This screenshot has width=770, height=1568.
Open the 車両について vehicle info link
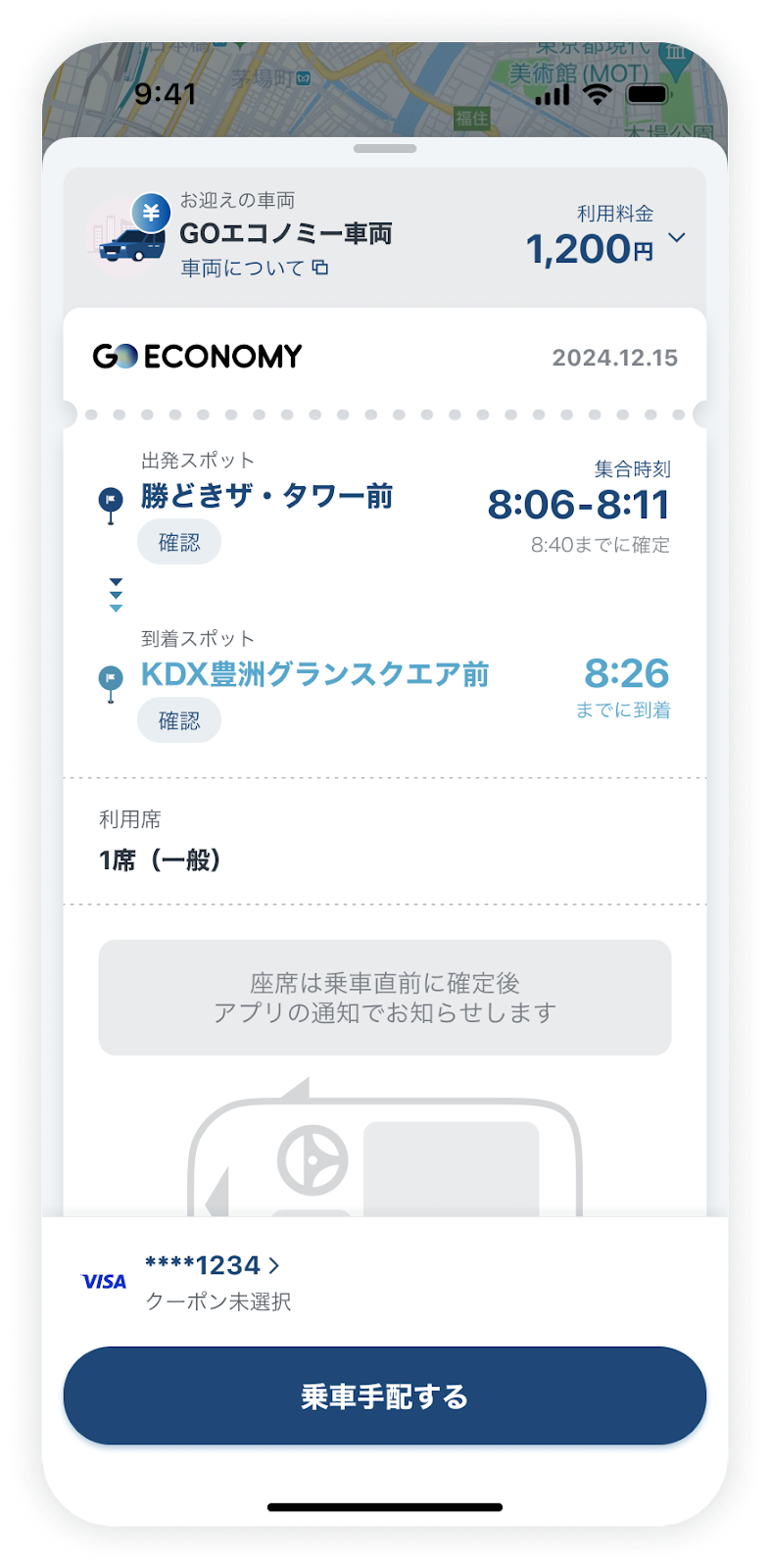click(254, 268)
